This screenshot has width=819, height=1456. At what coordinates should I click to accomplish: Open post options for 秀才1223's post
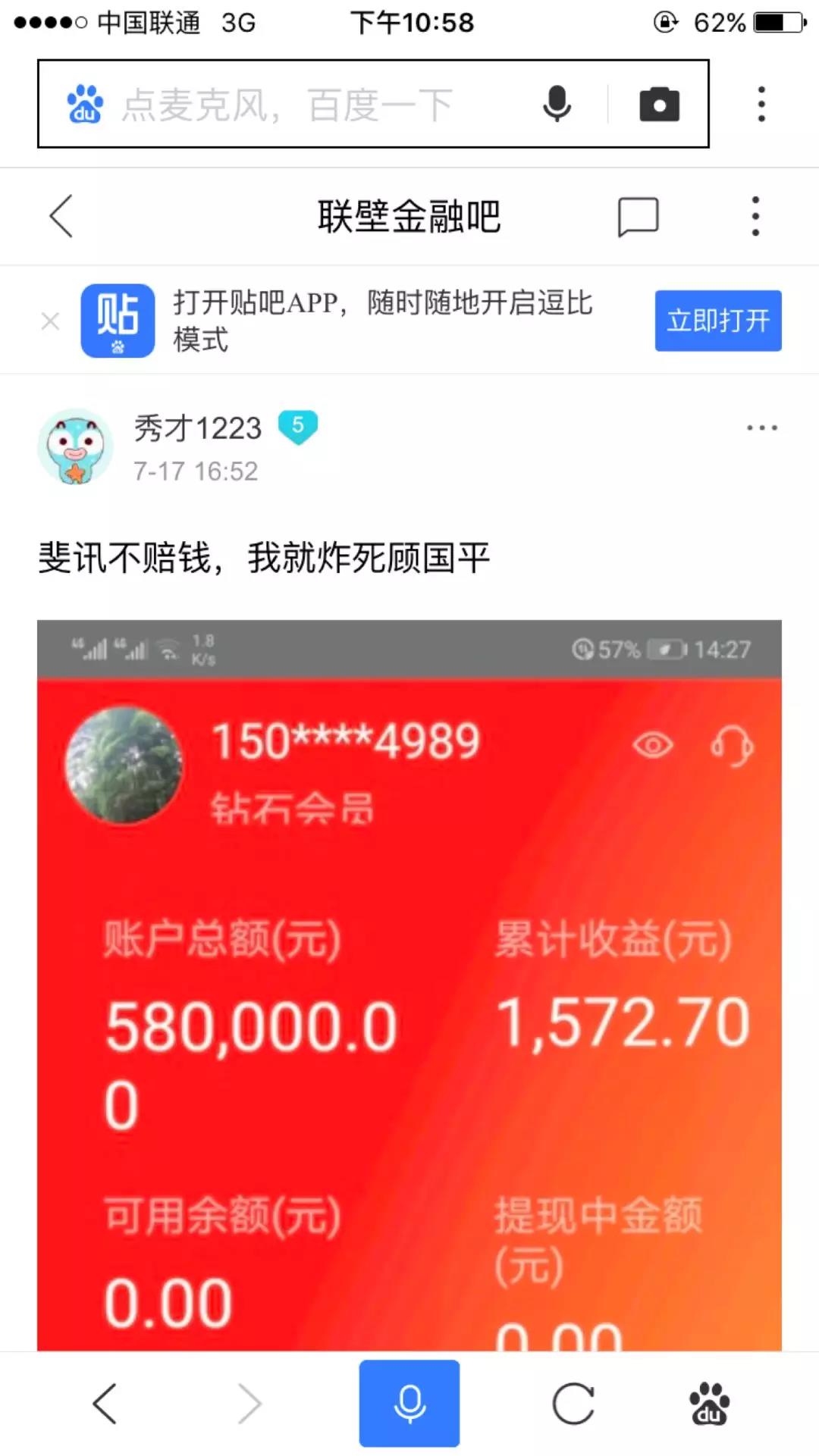click(x=761, y=428)
